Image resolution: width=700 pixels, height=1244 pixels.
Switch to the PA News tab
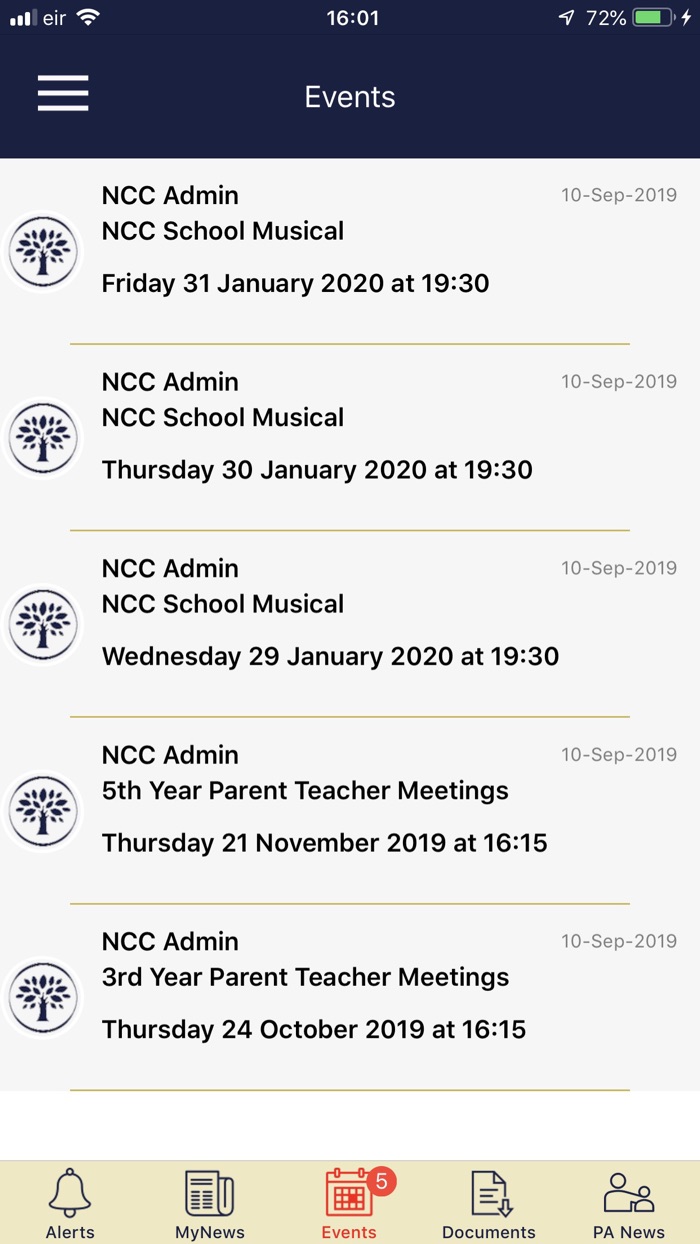click(x=629, y=1203)
